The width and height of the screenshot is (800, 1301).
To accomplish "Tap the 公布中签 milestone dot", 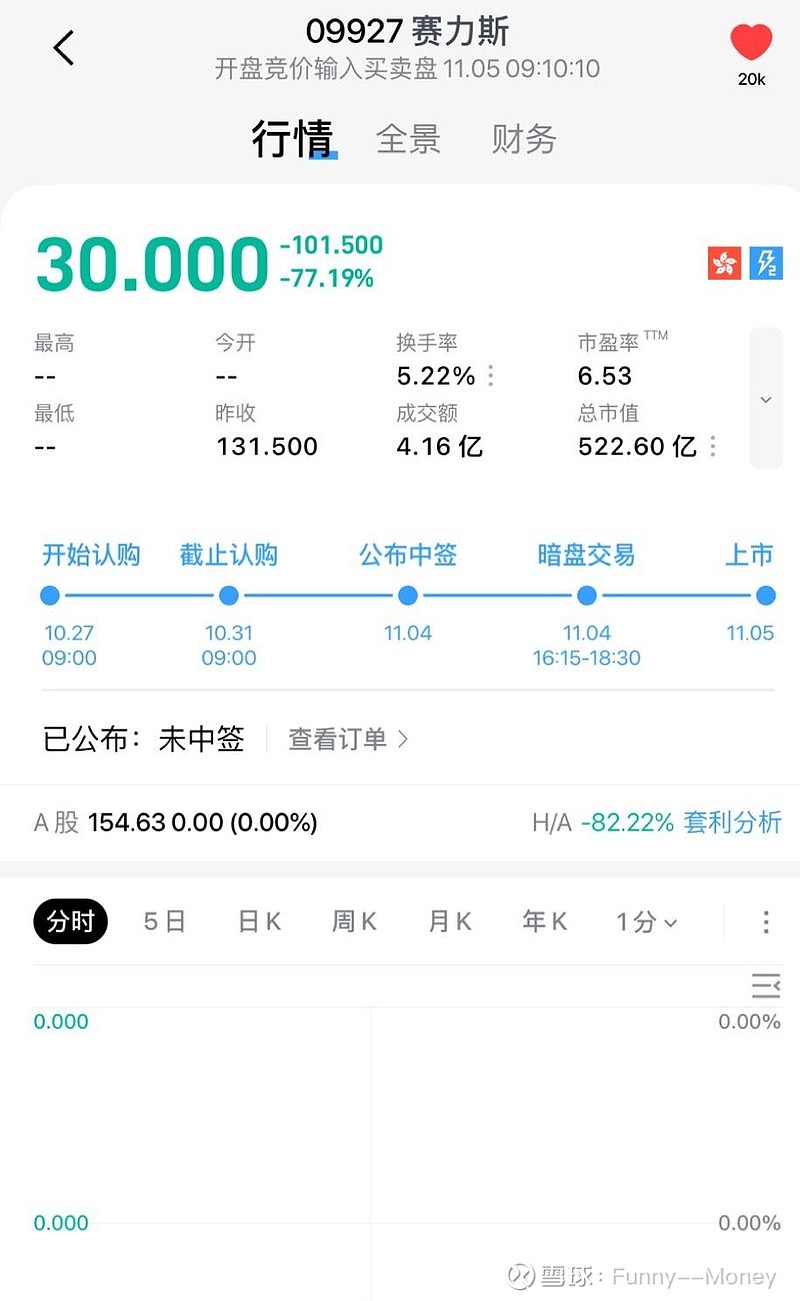I will point(408,595).
